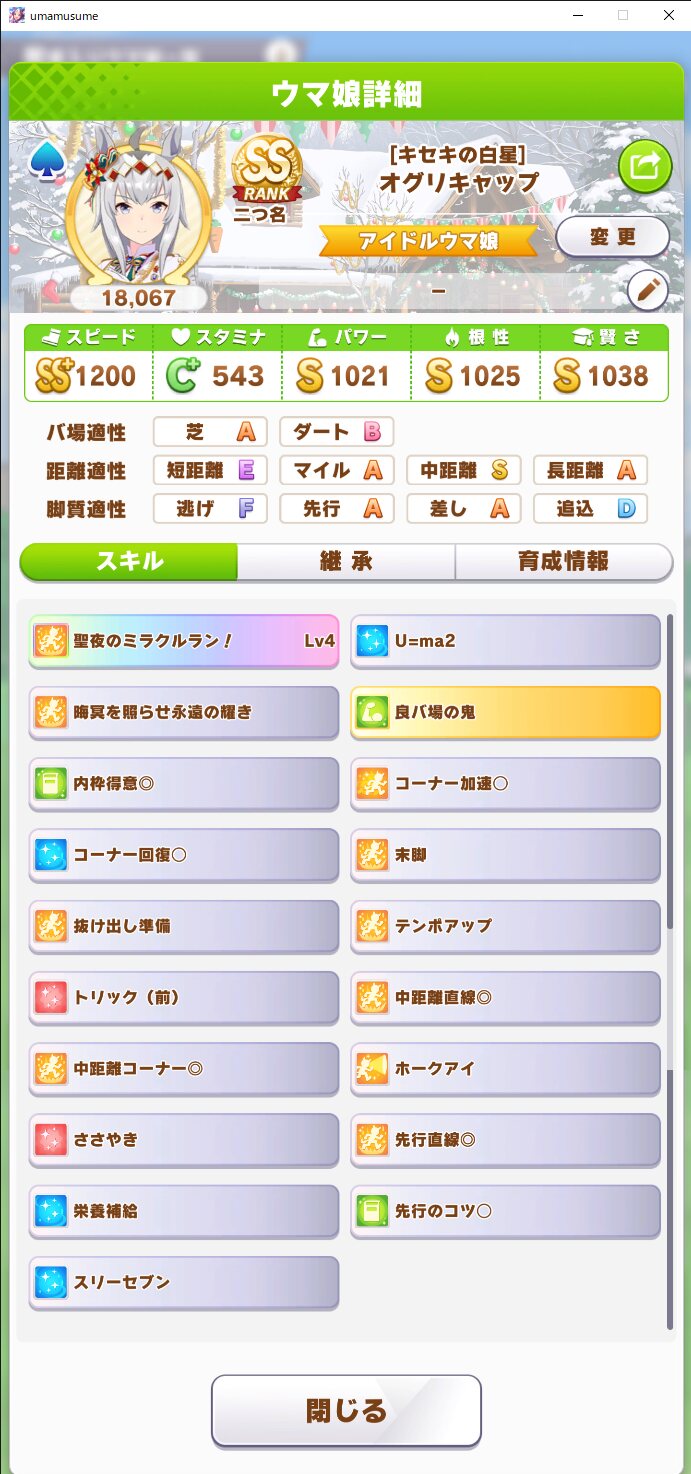Tap the 変更 button
Screen dimensions: 691x1474
[x=613, y=238]
